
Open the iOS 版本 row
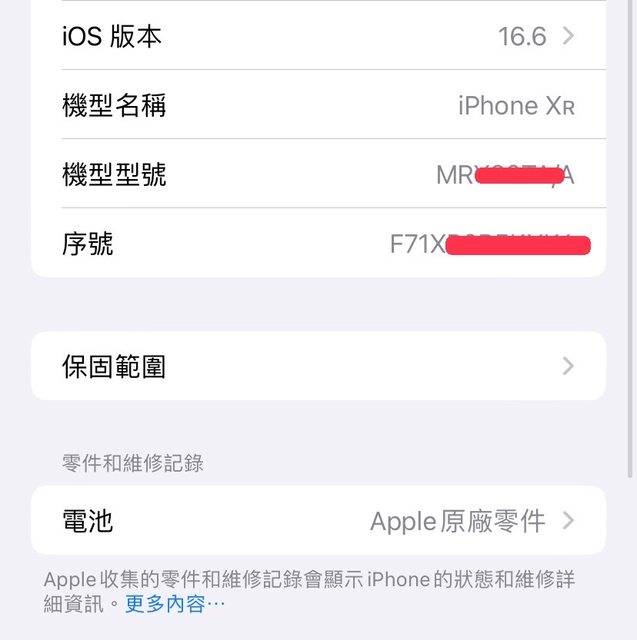(x=318, y=37)
